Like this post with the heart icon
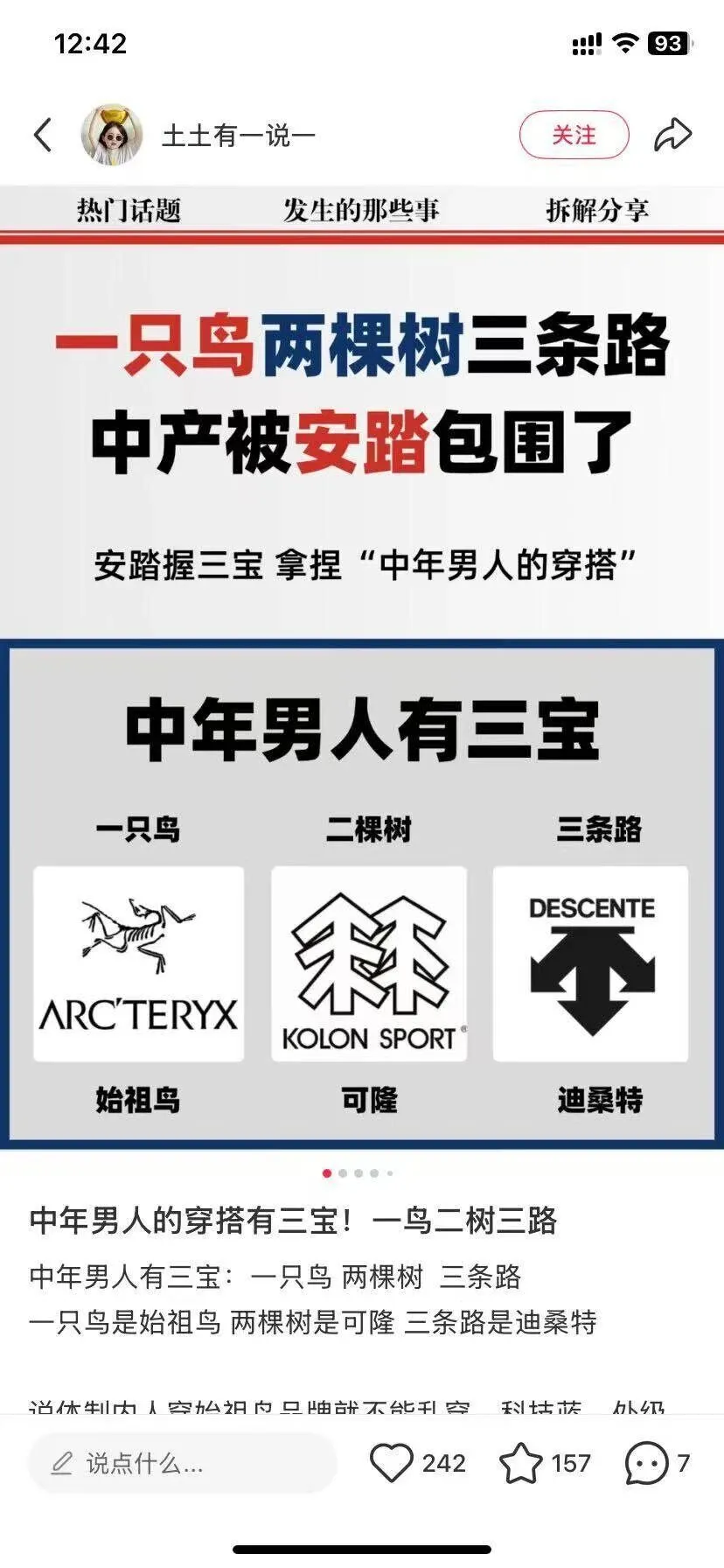This screenshot has height=1568, width=724. 391,1463
